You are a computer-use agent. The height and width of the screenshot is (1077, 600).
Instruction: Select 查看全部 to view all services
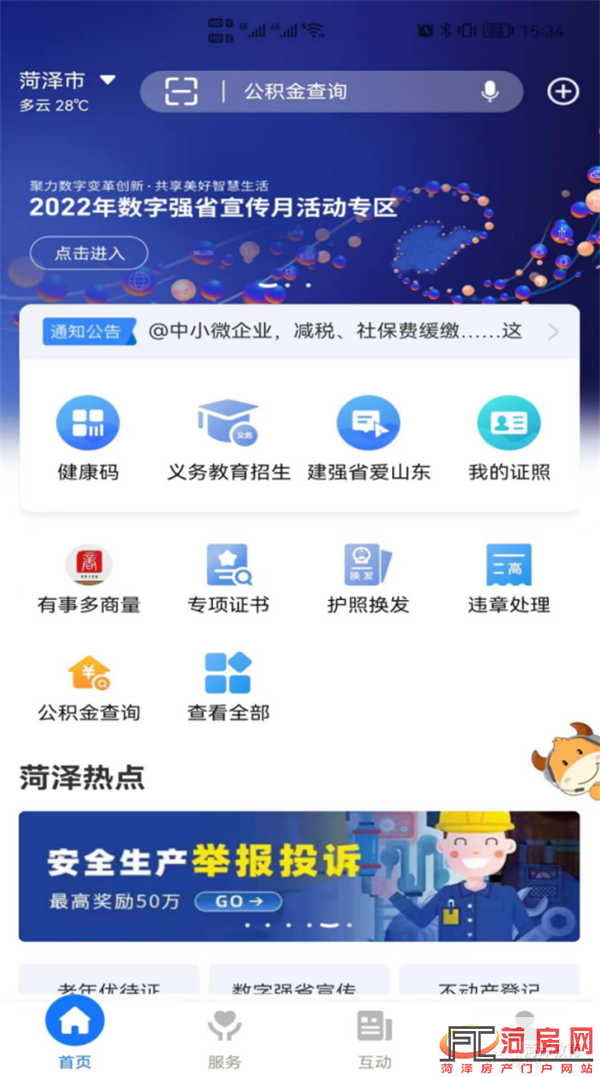coord(228,688)
